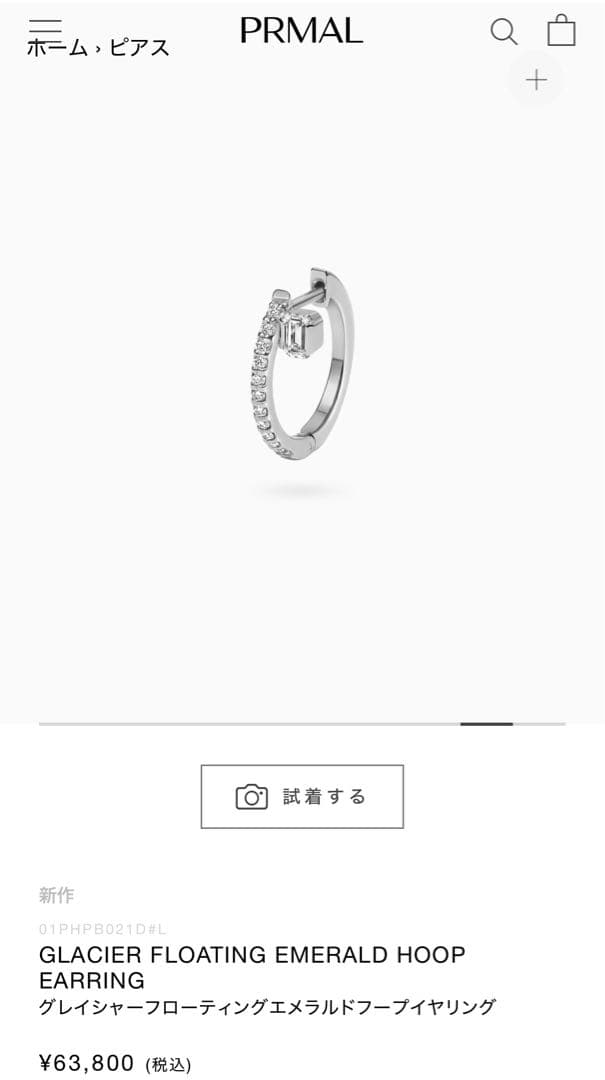Open the search icon
605x1080 pixels.
(504, 32)
